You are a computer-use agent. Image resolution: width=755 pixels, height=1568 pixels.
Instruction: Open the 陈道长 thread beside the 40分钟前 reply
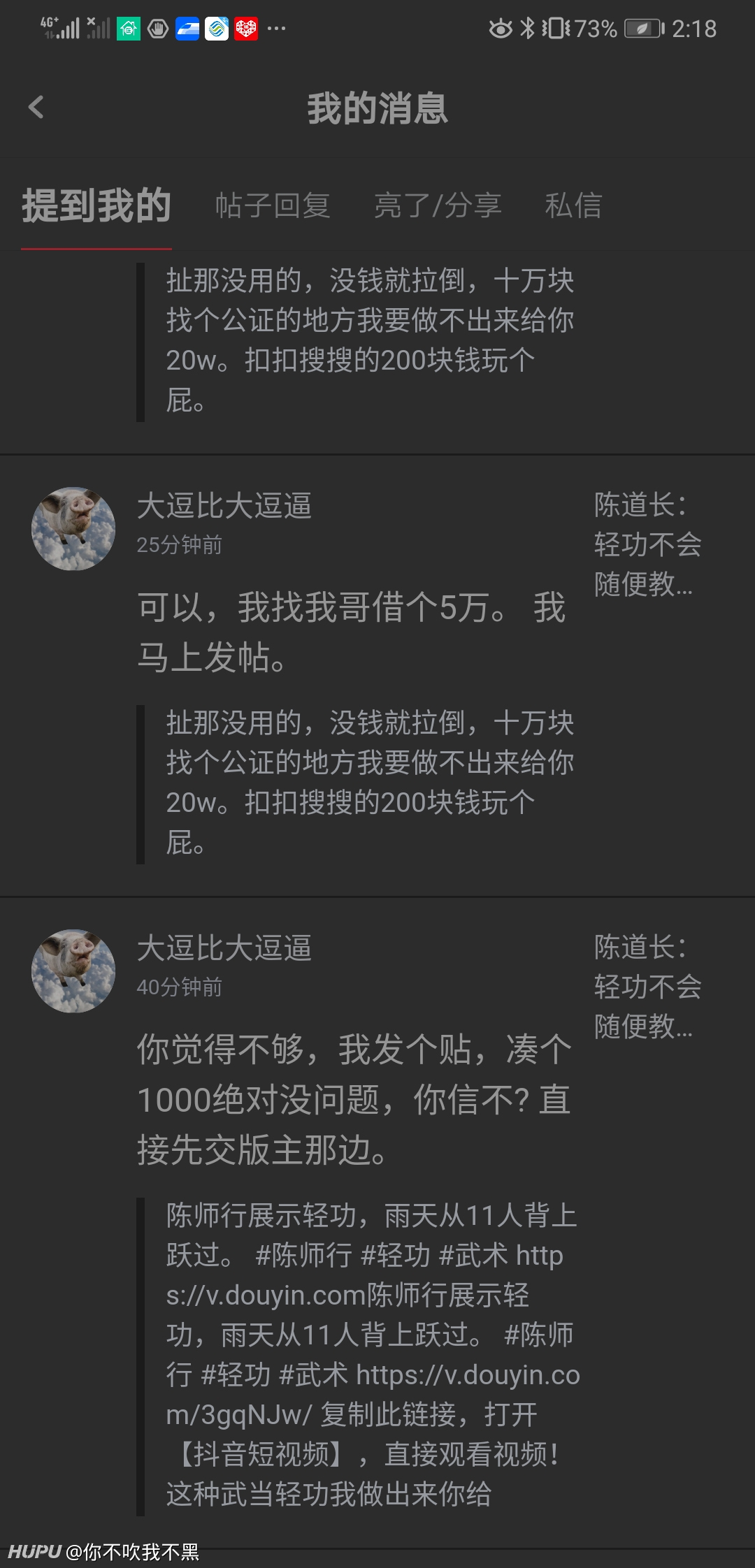pos(648,987)
